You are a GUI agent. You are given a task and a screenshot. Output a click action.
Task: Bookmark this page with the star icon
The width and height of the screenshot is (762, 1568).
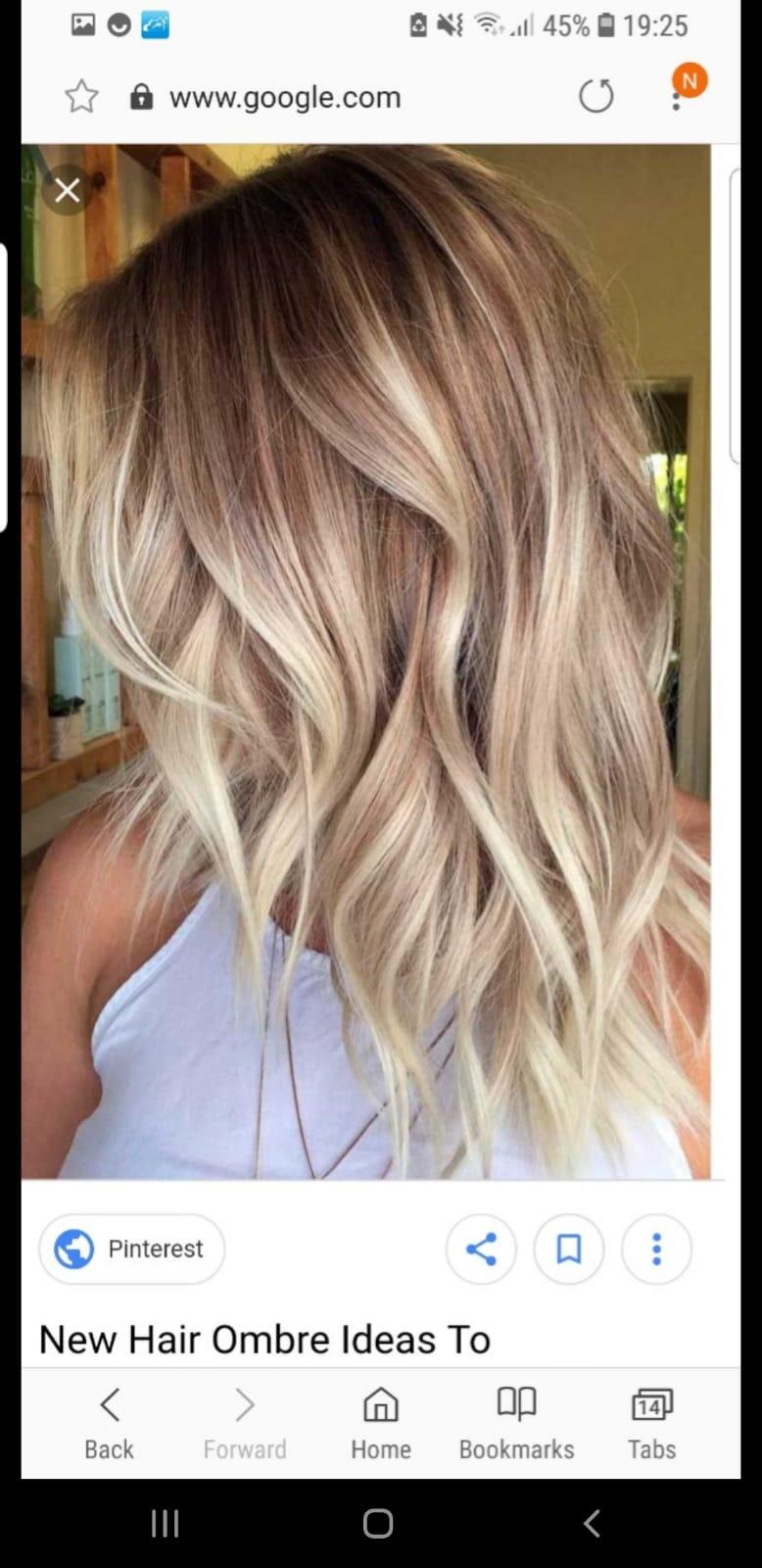tap(81, 97)
